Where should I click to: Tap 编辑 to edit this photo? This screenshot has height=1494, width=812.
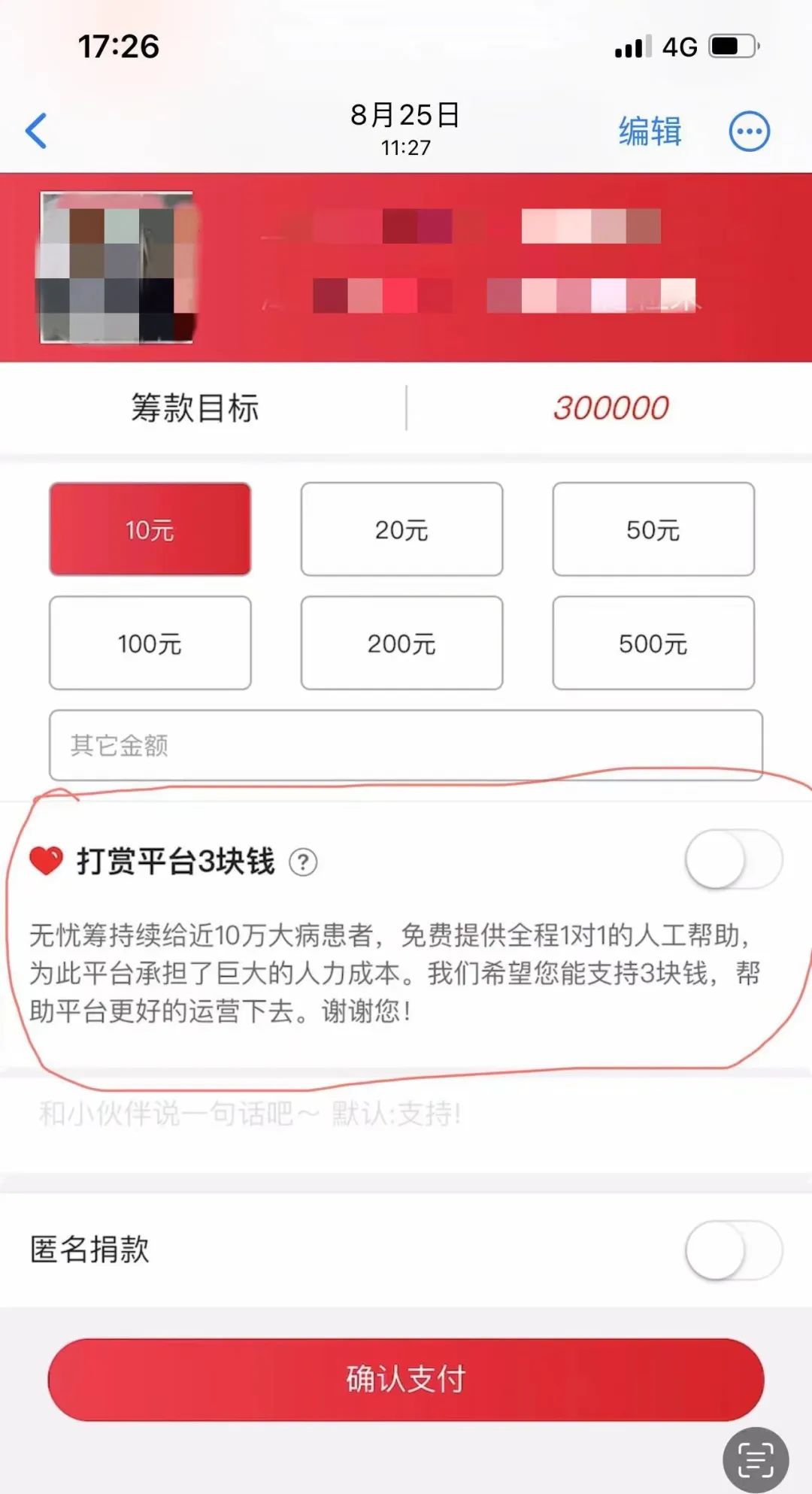coord(650,132)
